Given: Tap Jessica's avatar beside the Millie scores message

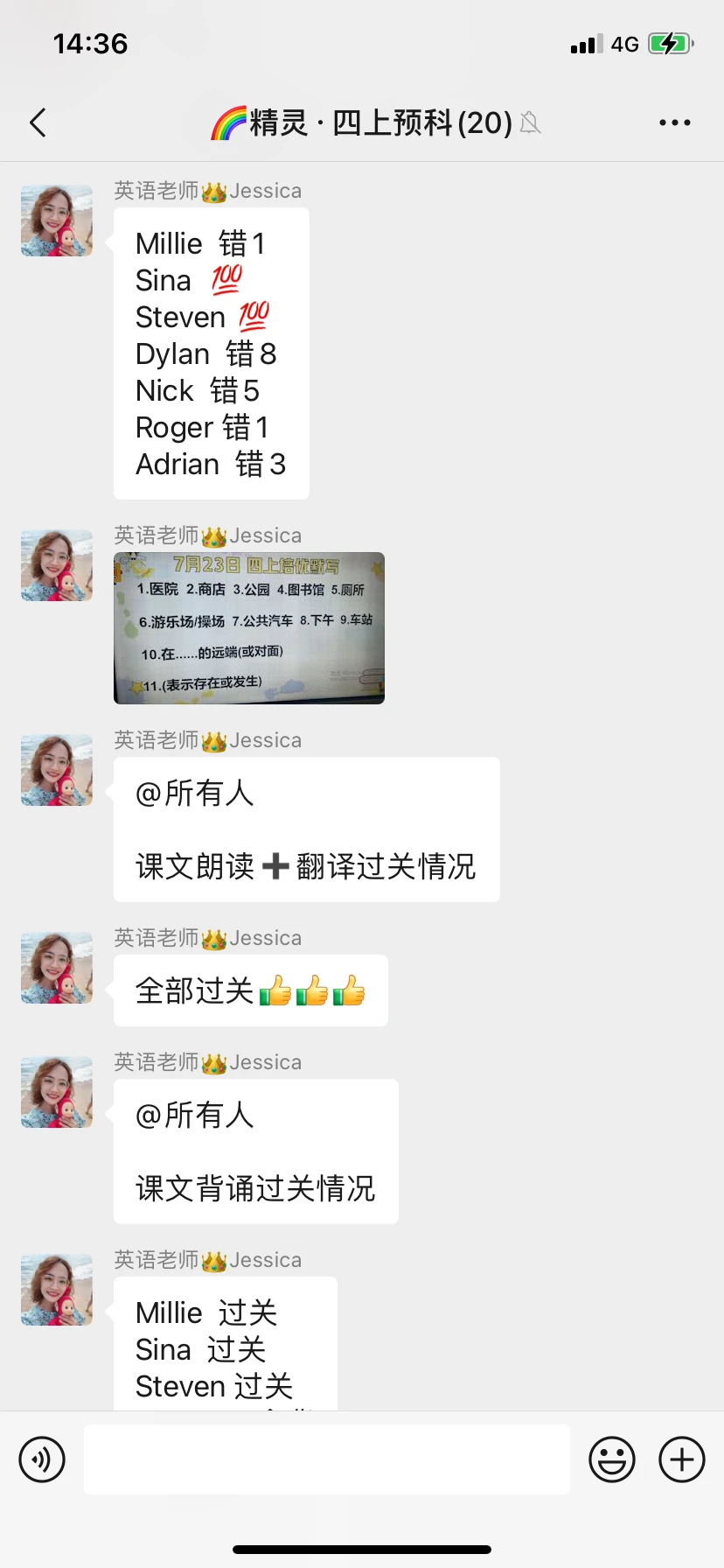Looking at the screenshot, I should point(57,220).
